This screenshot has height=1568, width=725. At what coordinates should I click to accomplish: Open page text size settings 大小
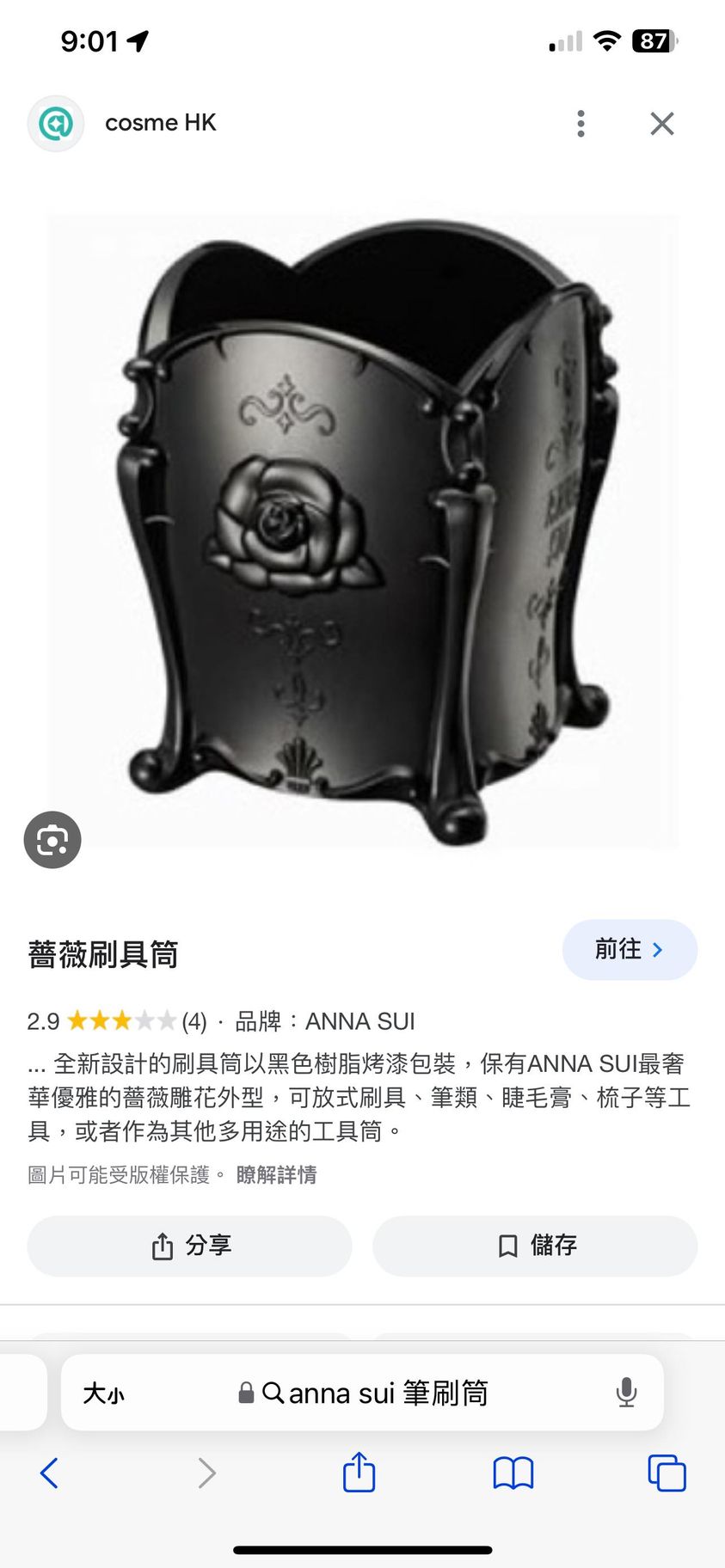[x=103, y=1393]
